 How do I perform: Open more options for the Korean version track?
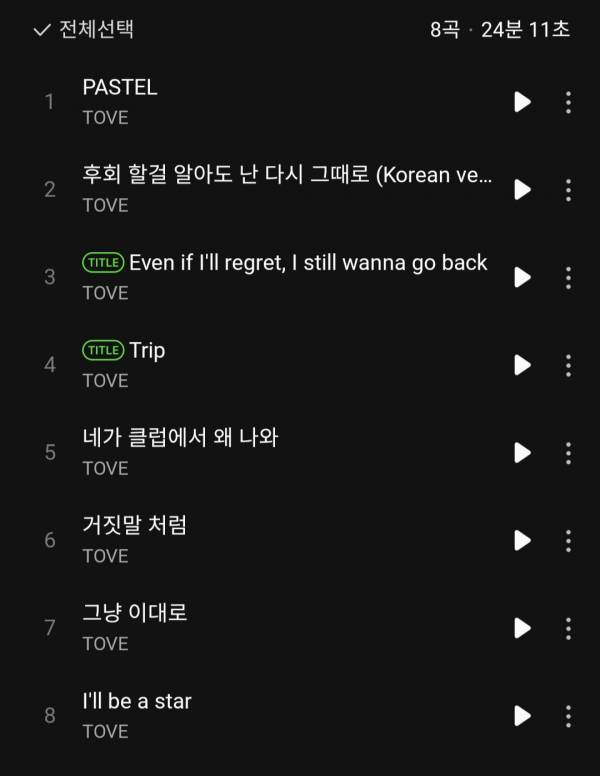point(568,189)
